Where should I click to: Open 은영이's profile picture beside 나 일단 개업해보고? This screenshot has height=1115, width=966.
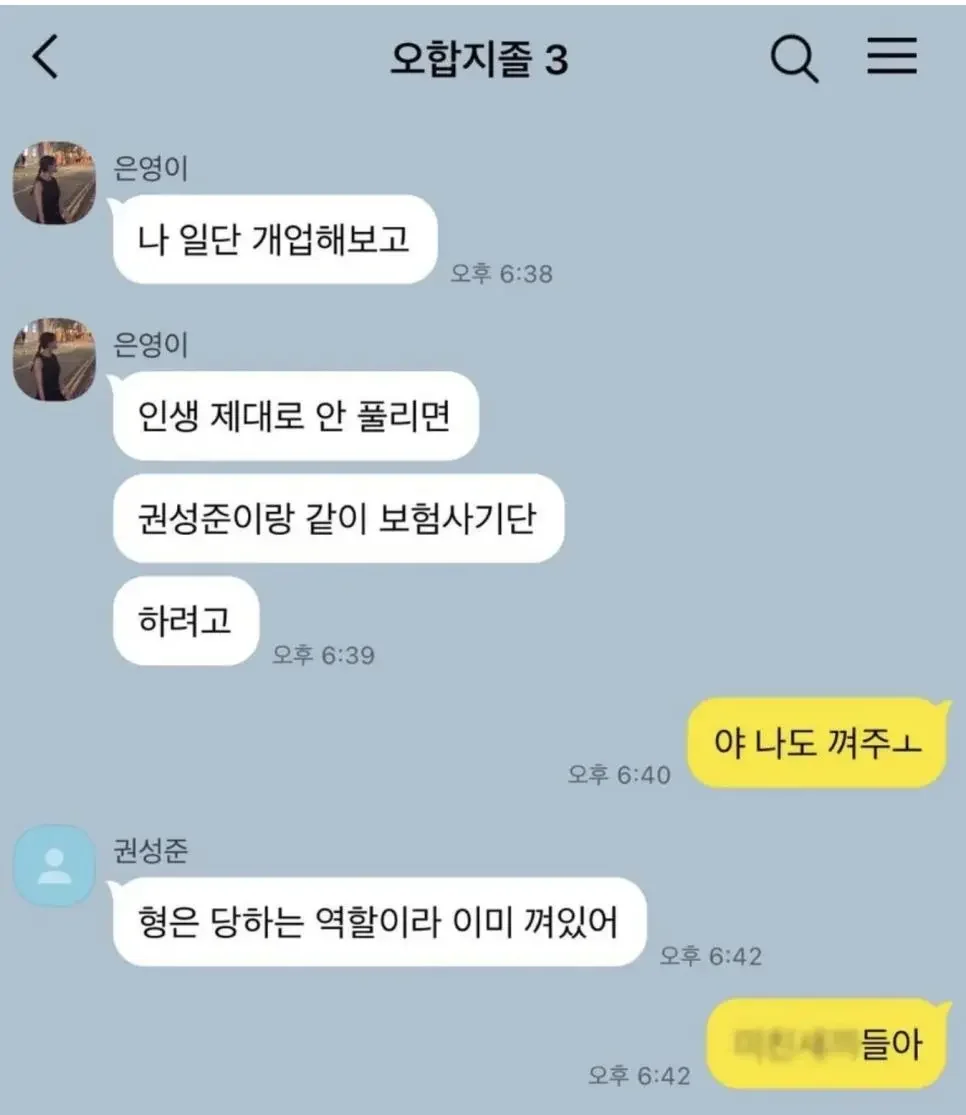[x=54, y=183]
